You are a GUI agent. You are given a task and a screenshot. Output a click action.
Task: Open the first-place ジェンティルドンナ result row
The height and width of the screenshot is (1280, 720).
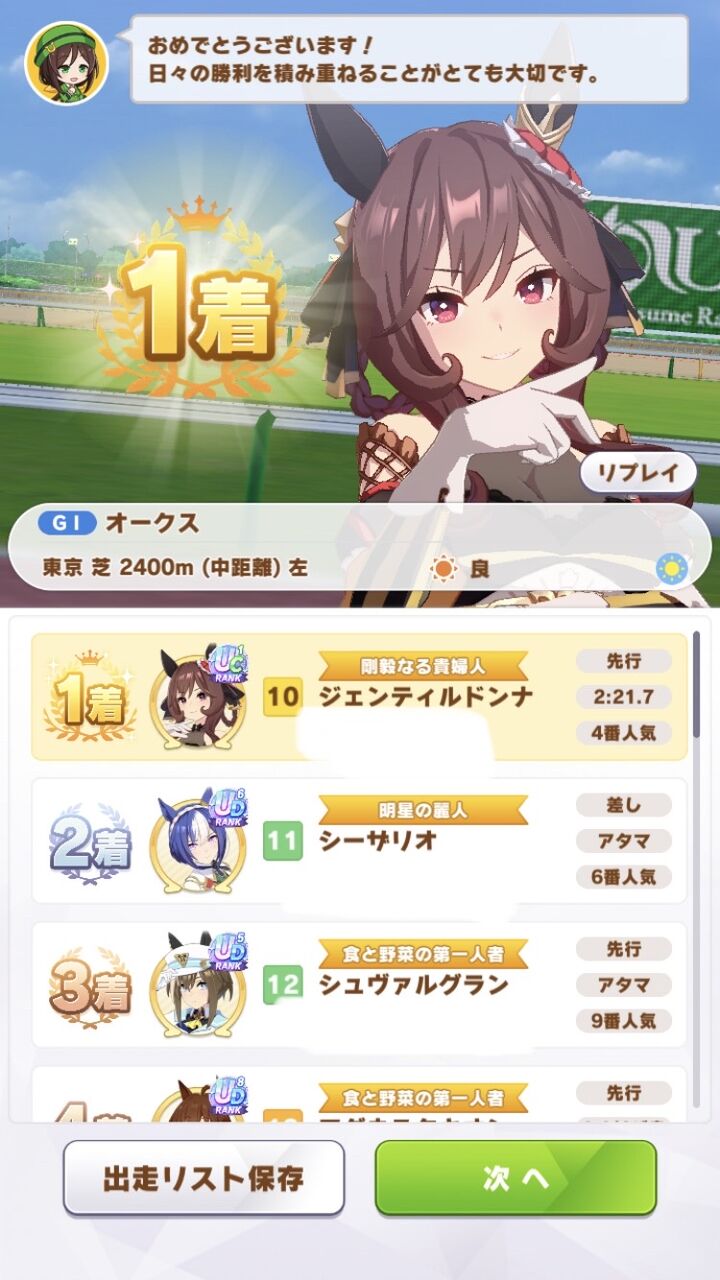(360, 696)
